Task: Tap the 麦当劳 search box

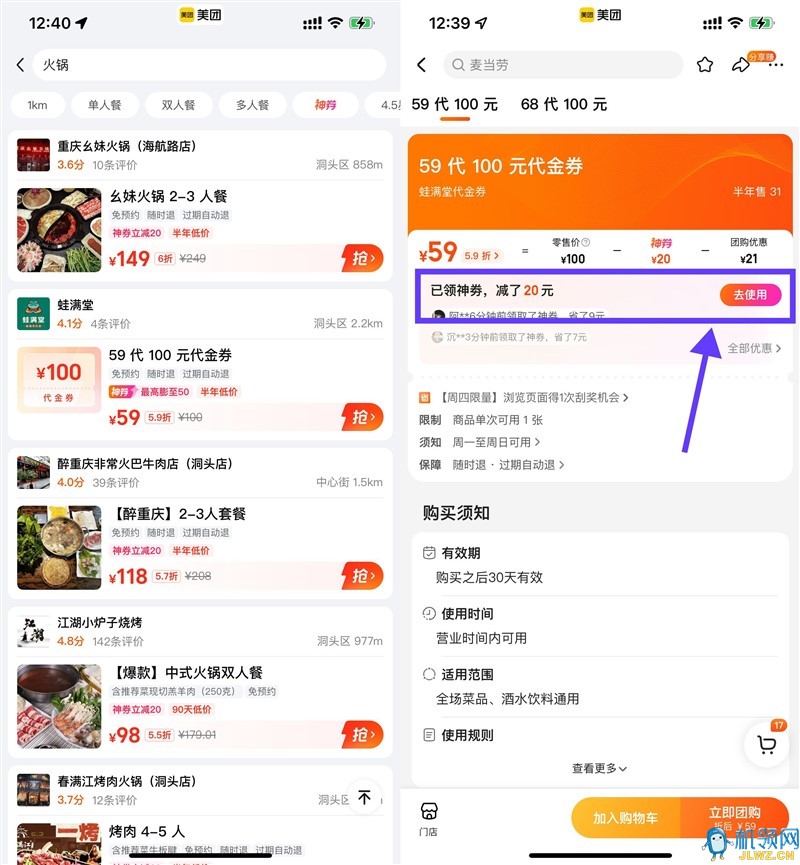Action: point(563,65)
